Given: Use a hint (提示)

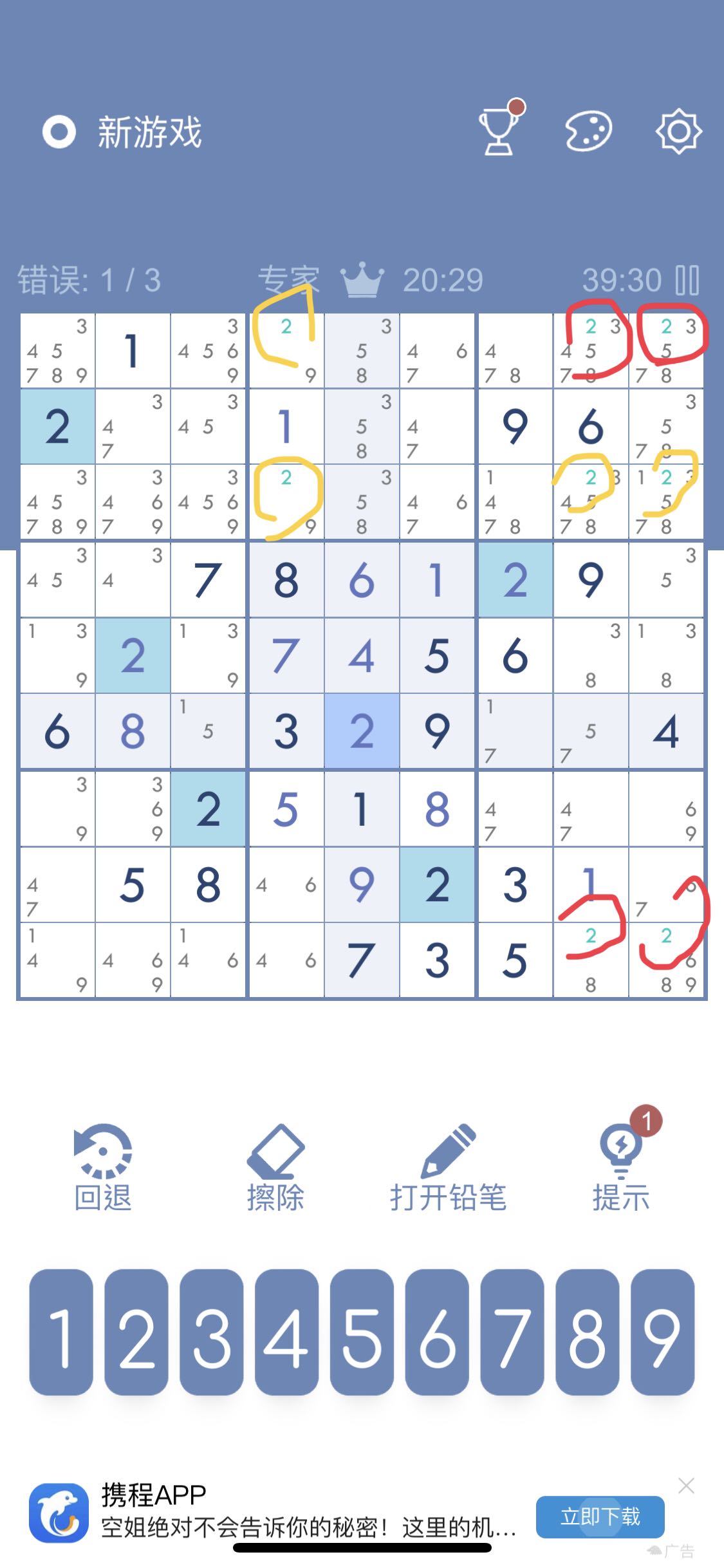Looking at the screenshot, I should coord(620,1169).
